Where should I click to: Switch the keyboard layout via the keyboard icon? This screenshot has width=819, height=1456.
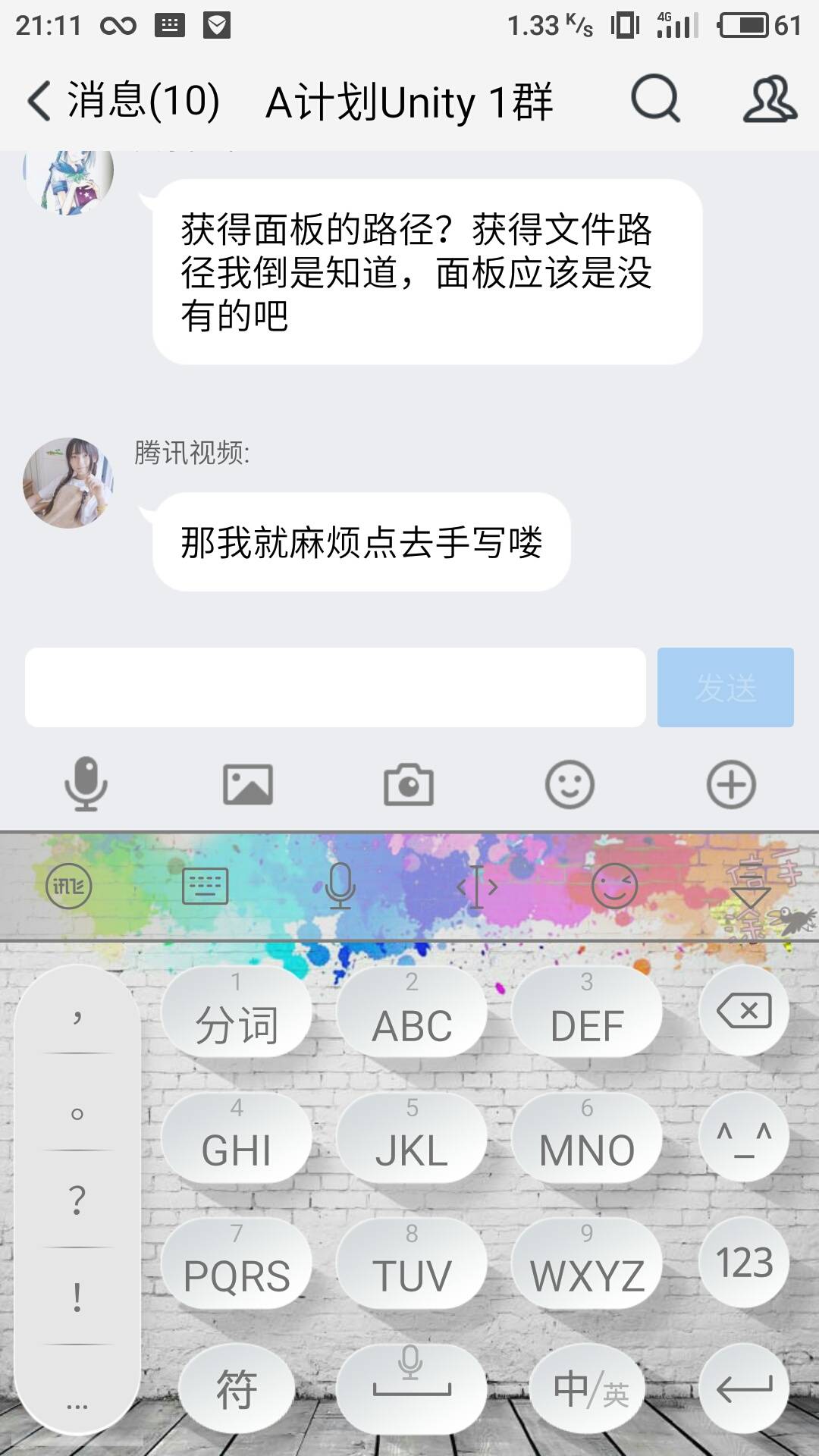205,886
